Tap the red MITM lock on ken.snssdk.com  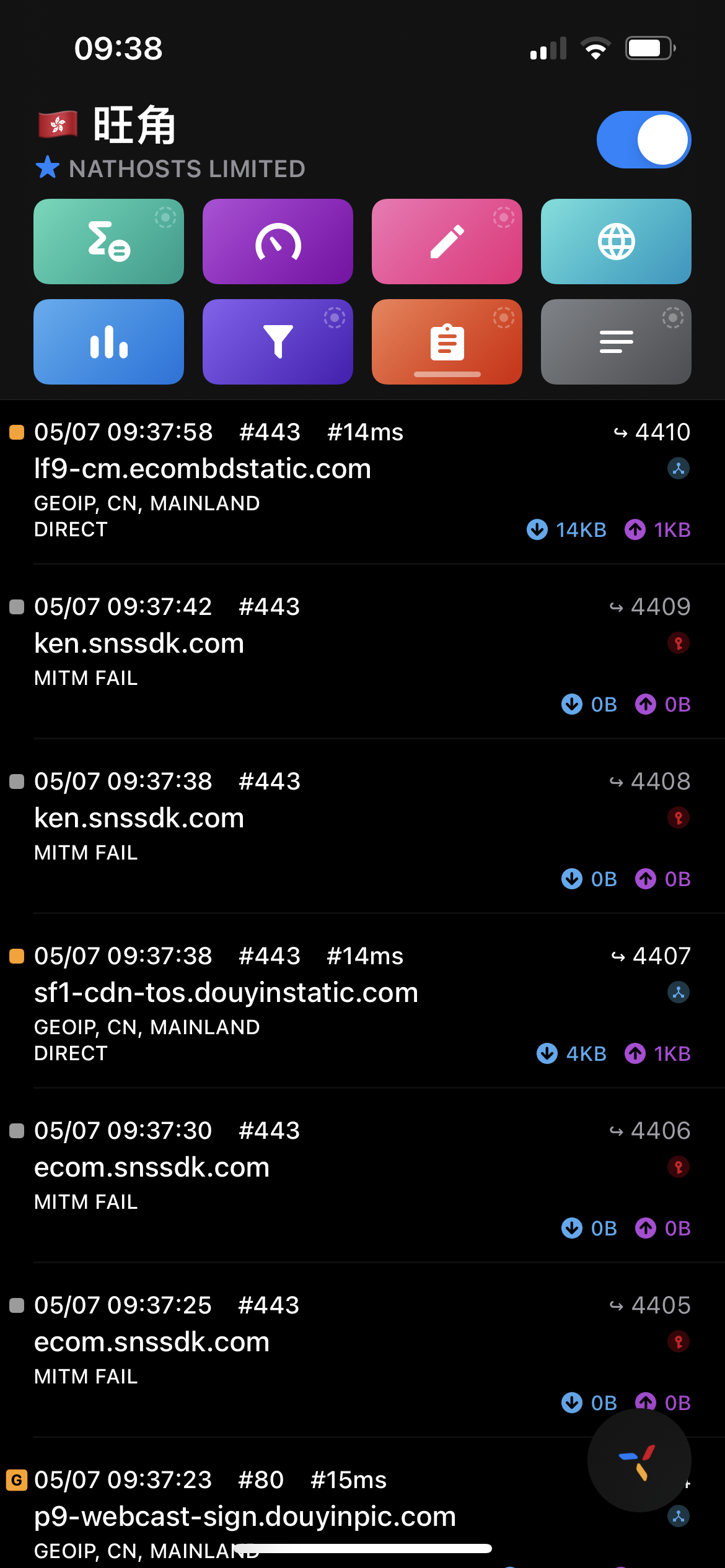tap(679, 643)
